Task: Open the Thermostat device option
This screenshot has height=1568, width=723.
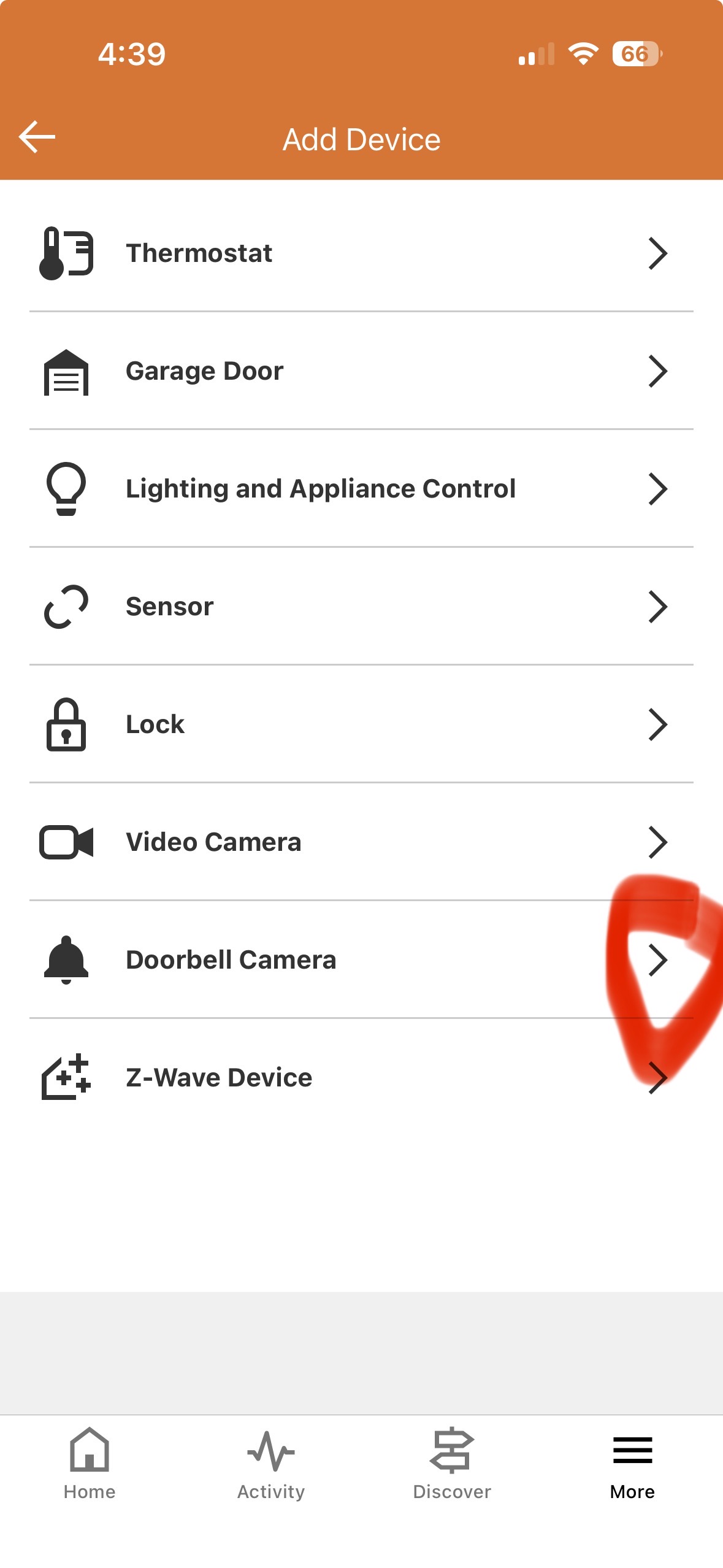Action: pos(361,253)
